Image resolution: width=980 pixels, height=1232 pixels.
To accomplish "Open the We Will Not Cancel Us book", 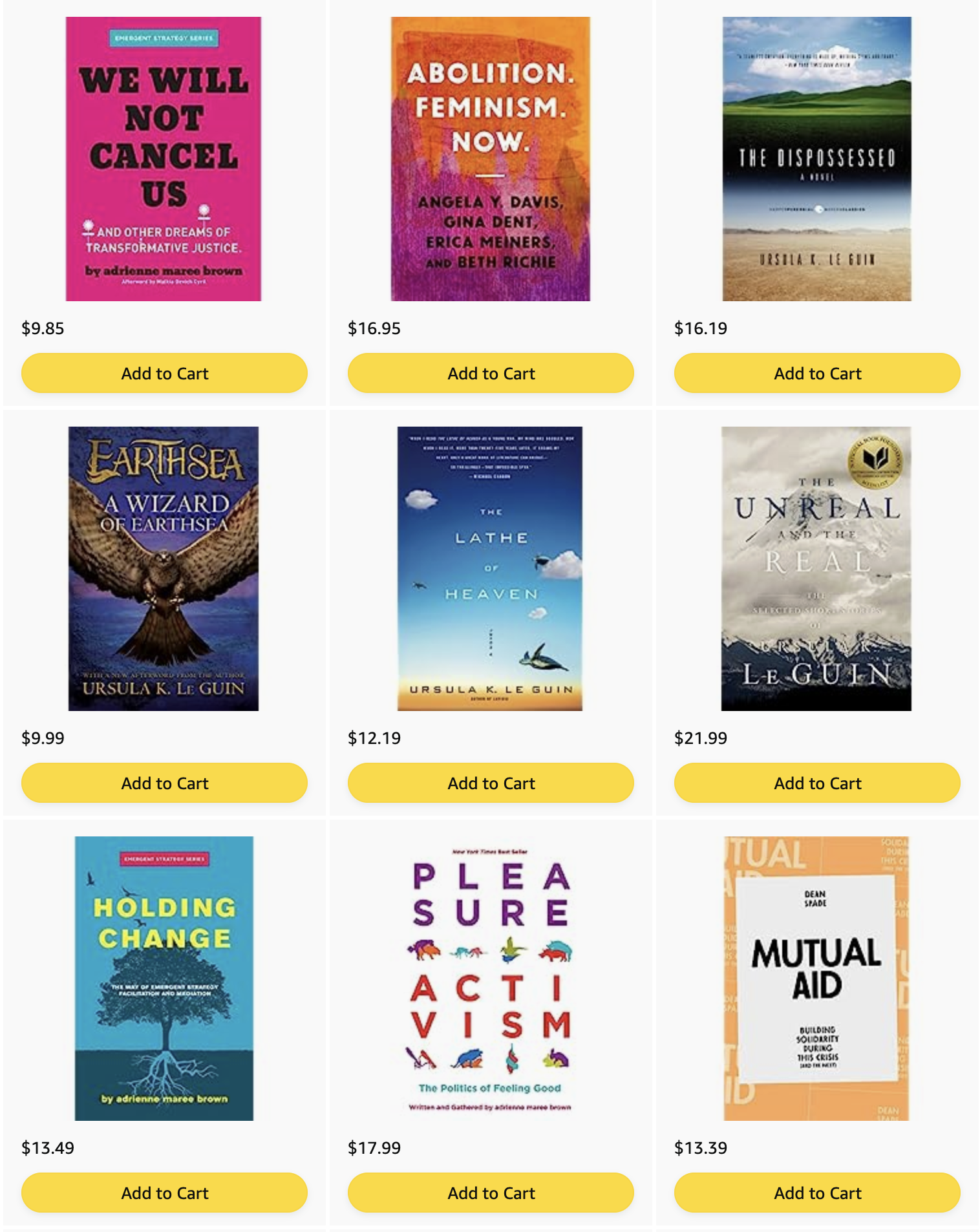I will [x=164, y=159].
